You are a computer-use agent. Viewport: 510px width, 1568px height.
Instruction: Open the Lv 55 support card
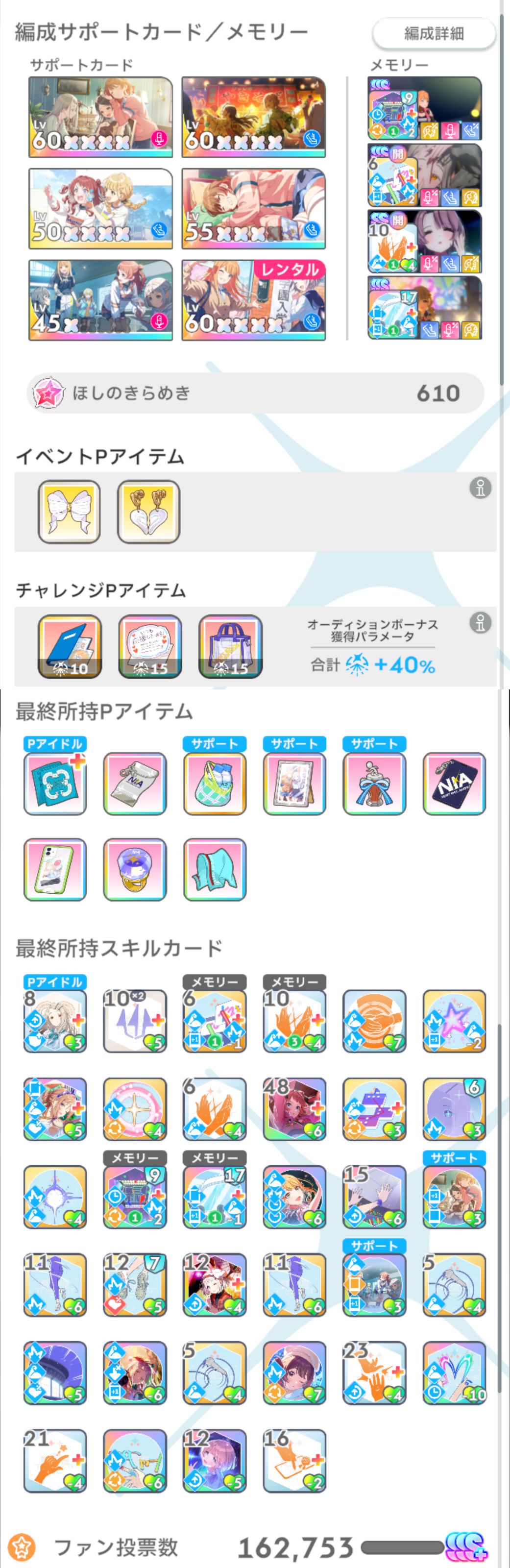253,209
